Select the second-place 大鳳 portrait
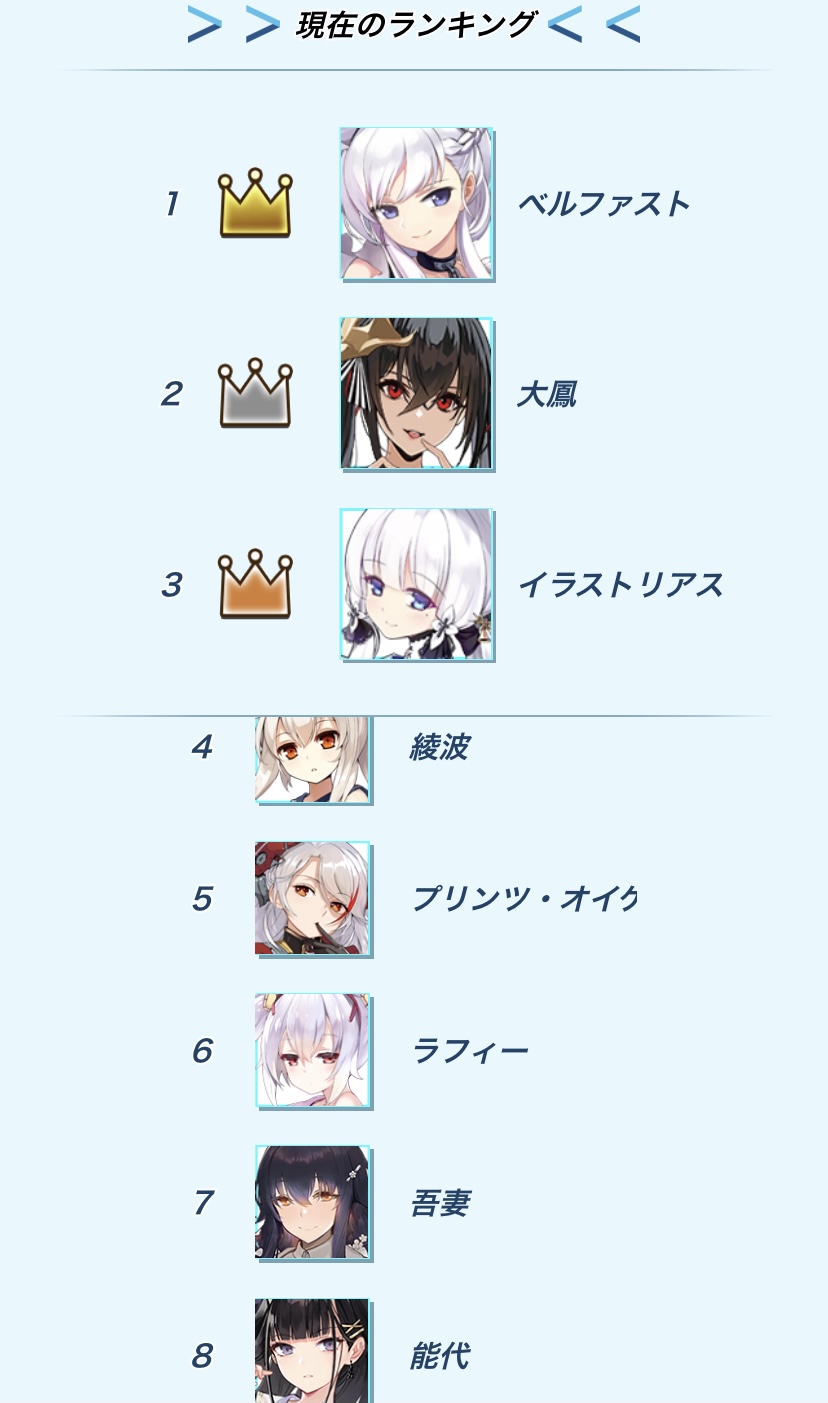 (417, 394)
